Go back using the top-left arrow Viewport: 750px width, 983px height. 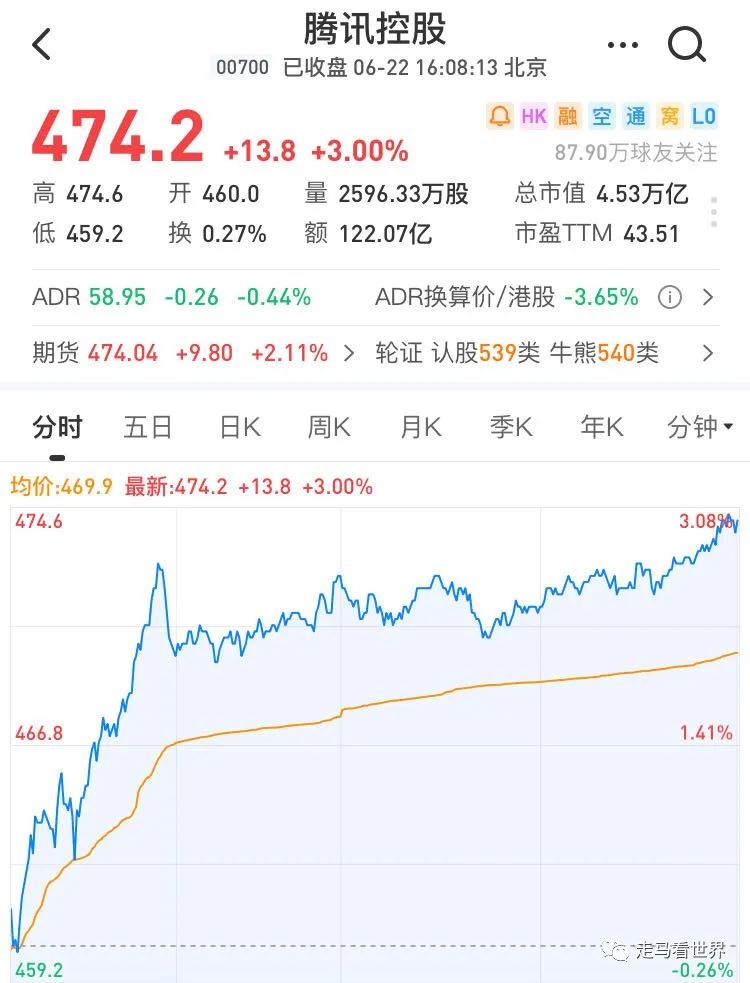pyautogui.click(x=41, y=44)
